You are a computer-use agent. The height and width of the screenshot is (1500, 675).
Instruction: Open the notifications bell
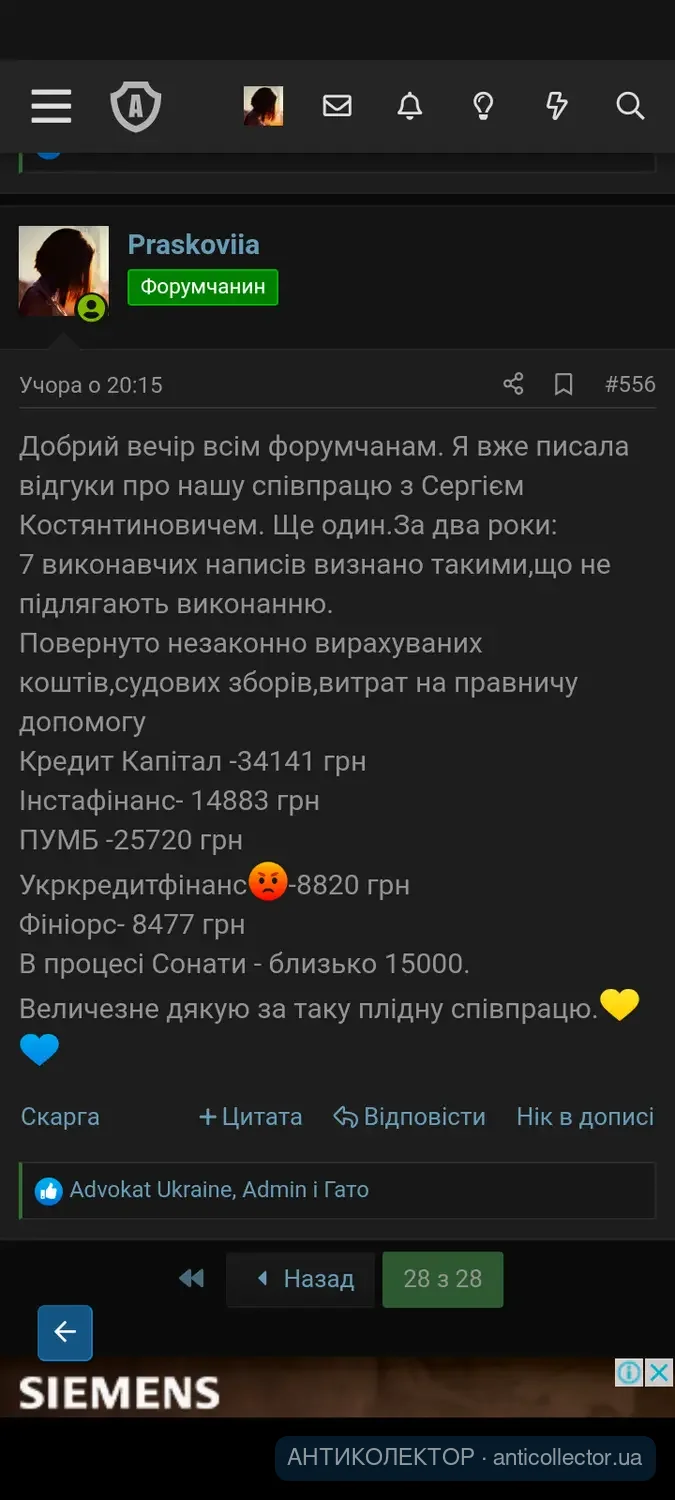click(410, 106)
